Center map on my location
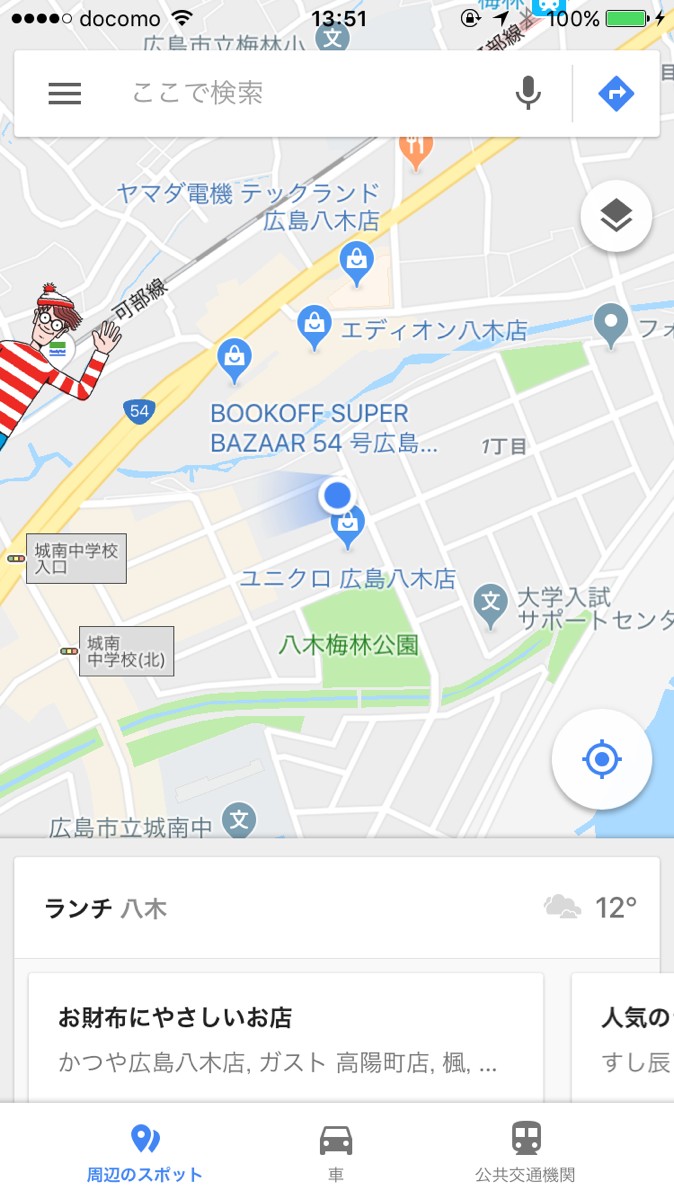674x1200 pixels. coord(602,760)
